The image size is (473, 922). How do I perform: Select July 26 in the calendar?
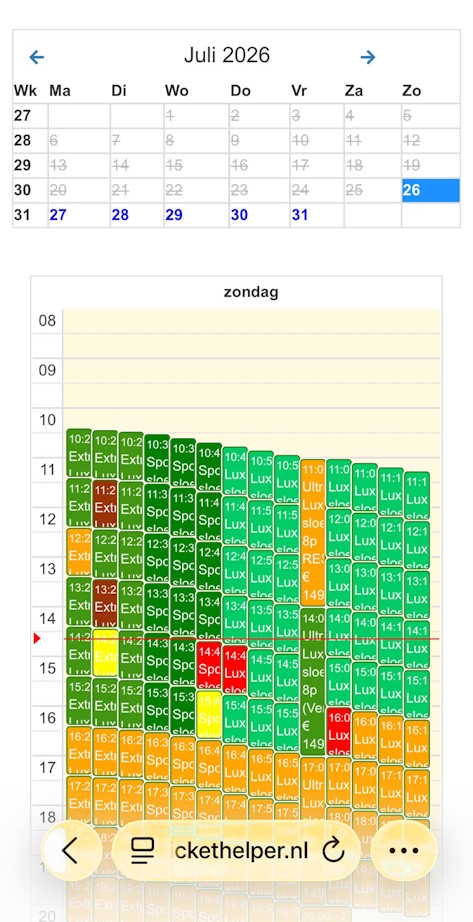click(431, 191)
